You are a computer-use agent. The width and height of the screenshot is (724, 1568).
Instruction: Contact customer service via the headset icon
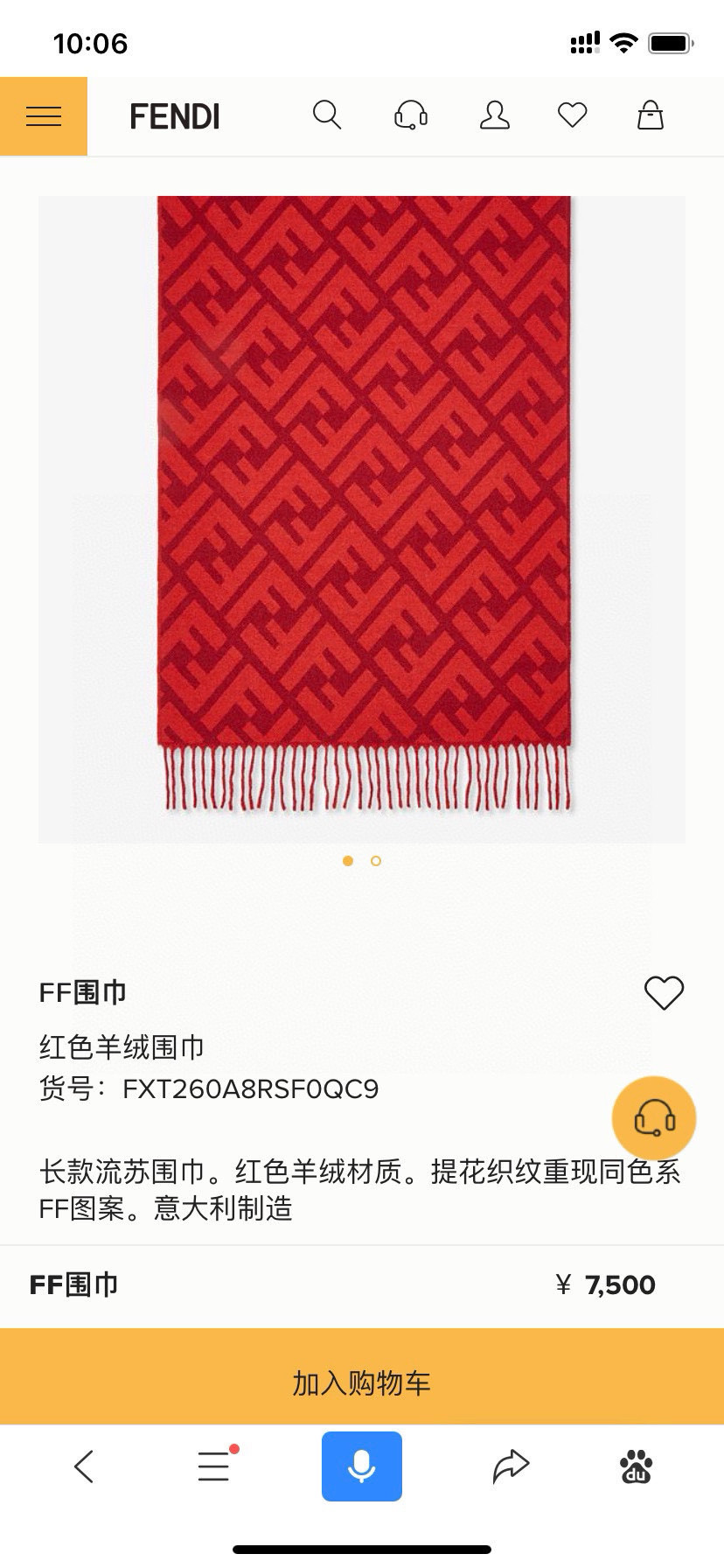pos(410,115)
